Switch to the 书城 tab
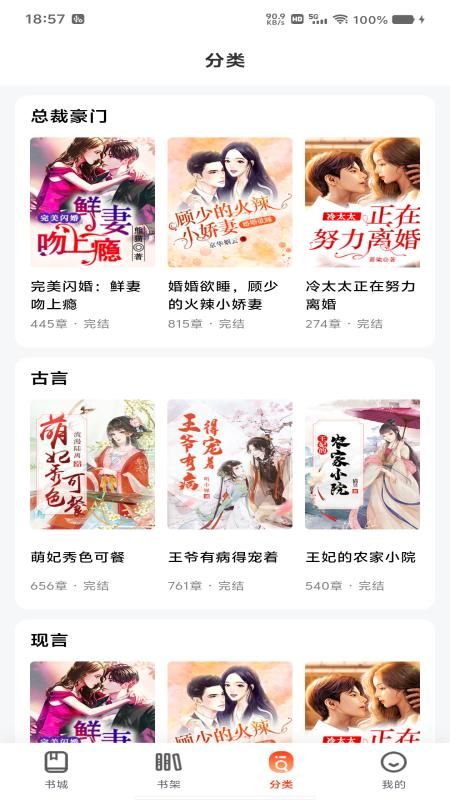The height and width of the screenshot is (800, 450). [56, 770]
